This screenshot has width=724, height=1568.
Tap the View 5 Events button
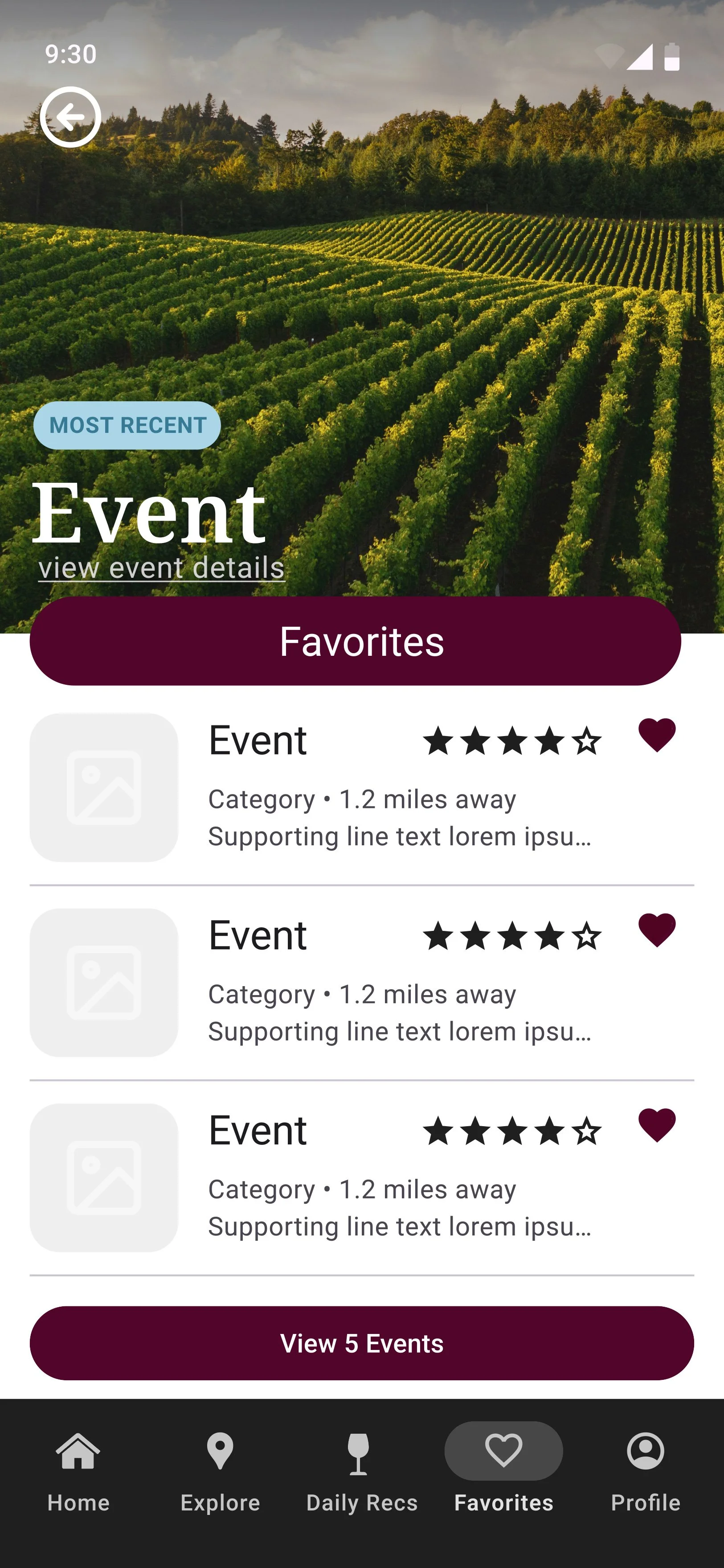[361, 1343]
